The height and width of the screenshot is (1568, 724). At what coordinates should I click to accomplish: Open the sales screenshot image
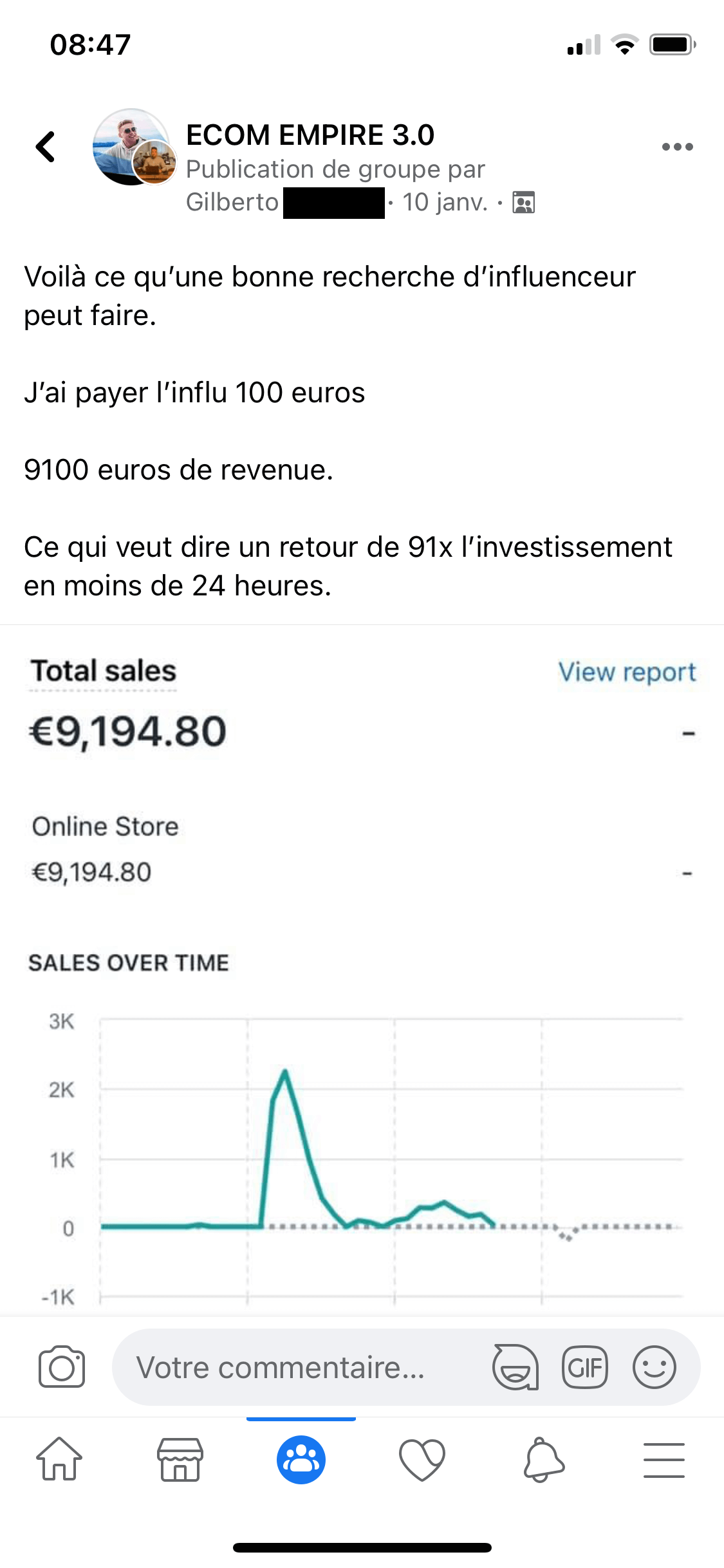pos(362,969)
